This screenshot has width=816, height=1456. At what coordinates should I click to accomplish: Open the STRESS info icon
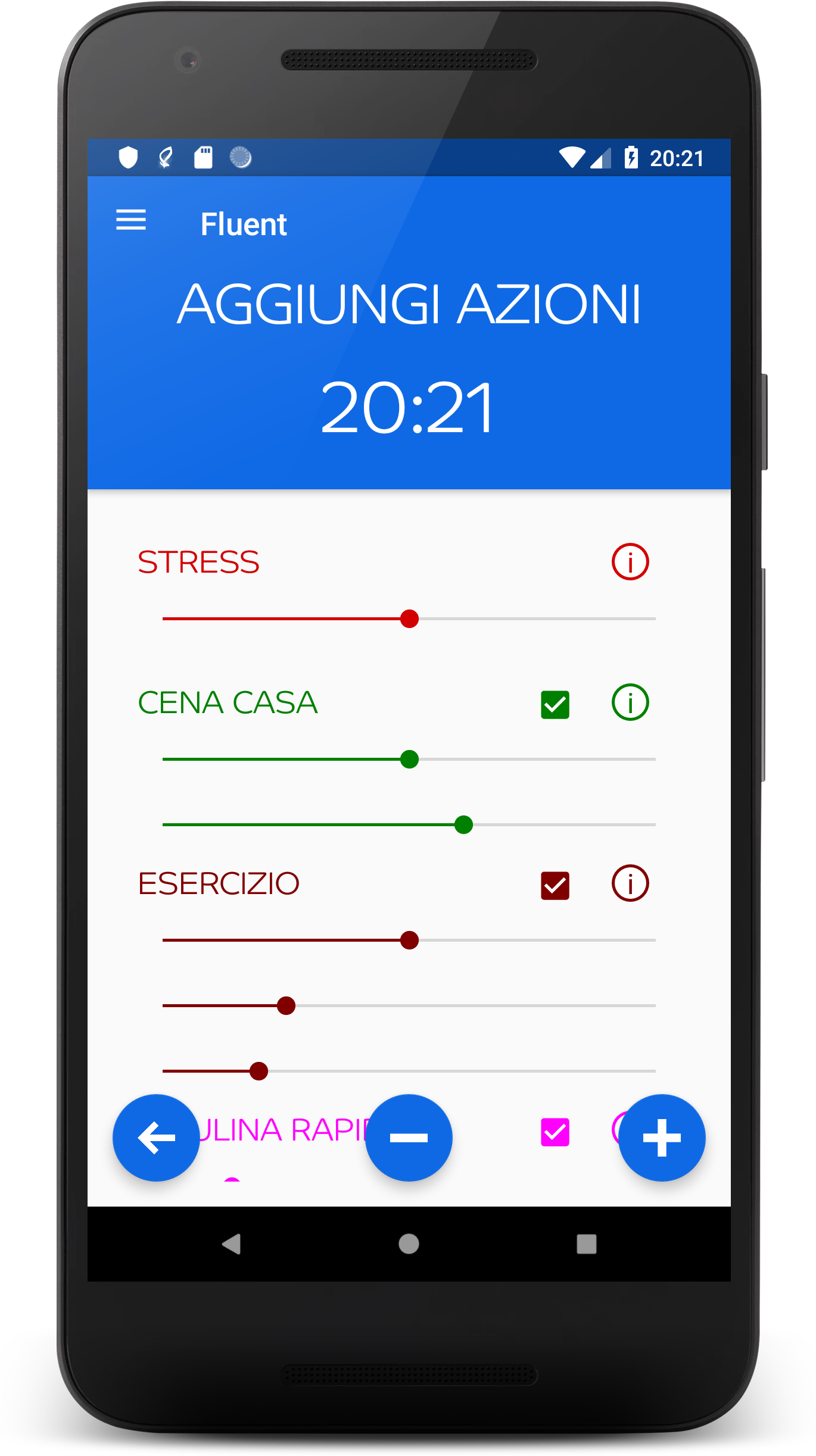click(x=630, y=561)
